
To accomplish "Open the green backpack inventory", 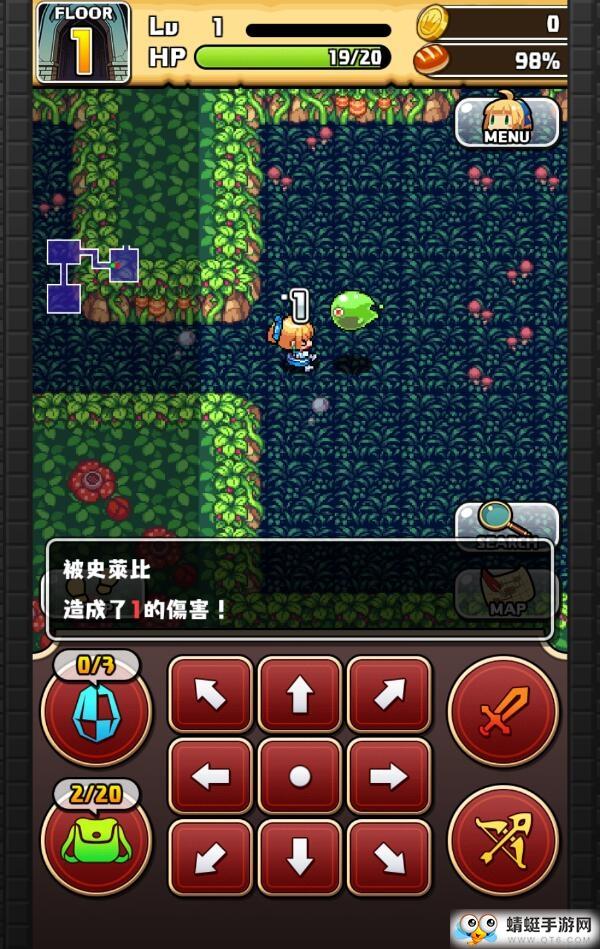I will click(x=96, y=840).
